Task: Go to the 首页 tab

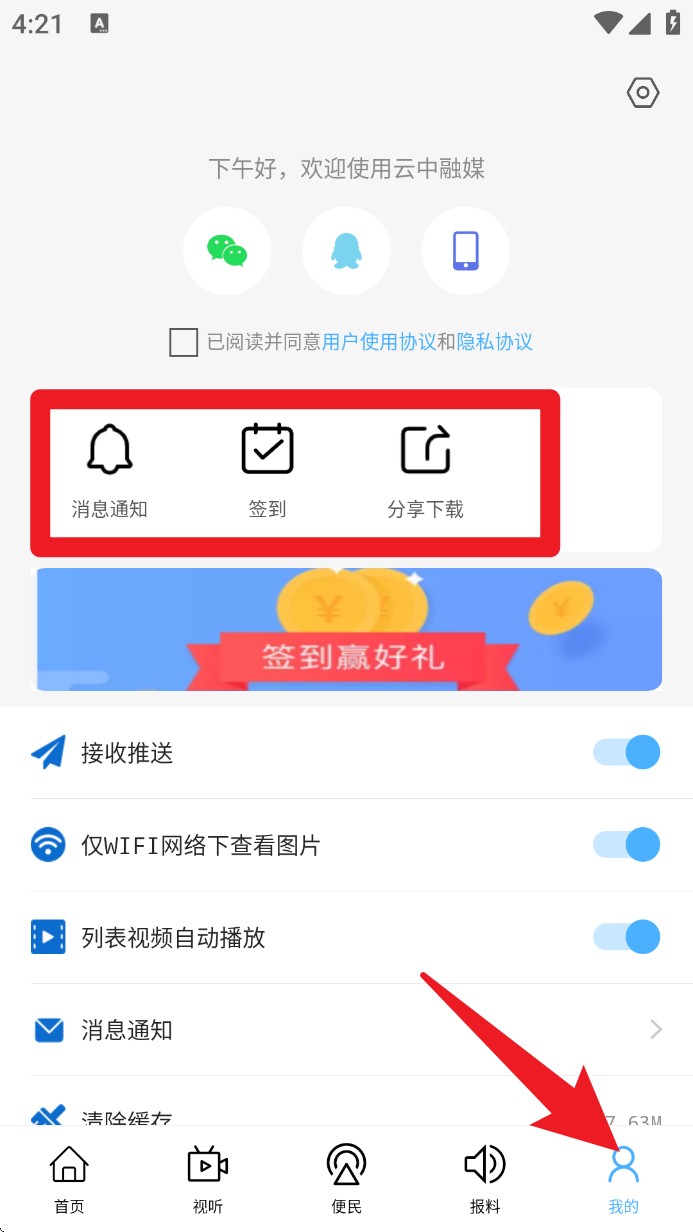Action: click(x=69, y=1178)
